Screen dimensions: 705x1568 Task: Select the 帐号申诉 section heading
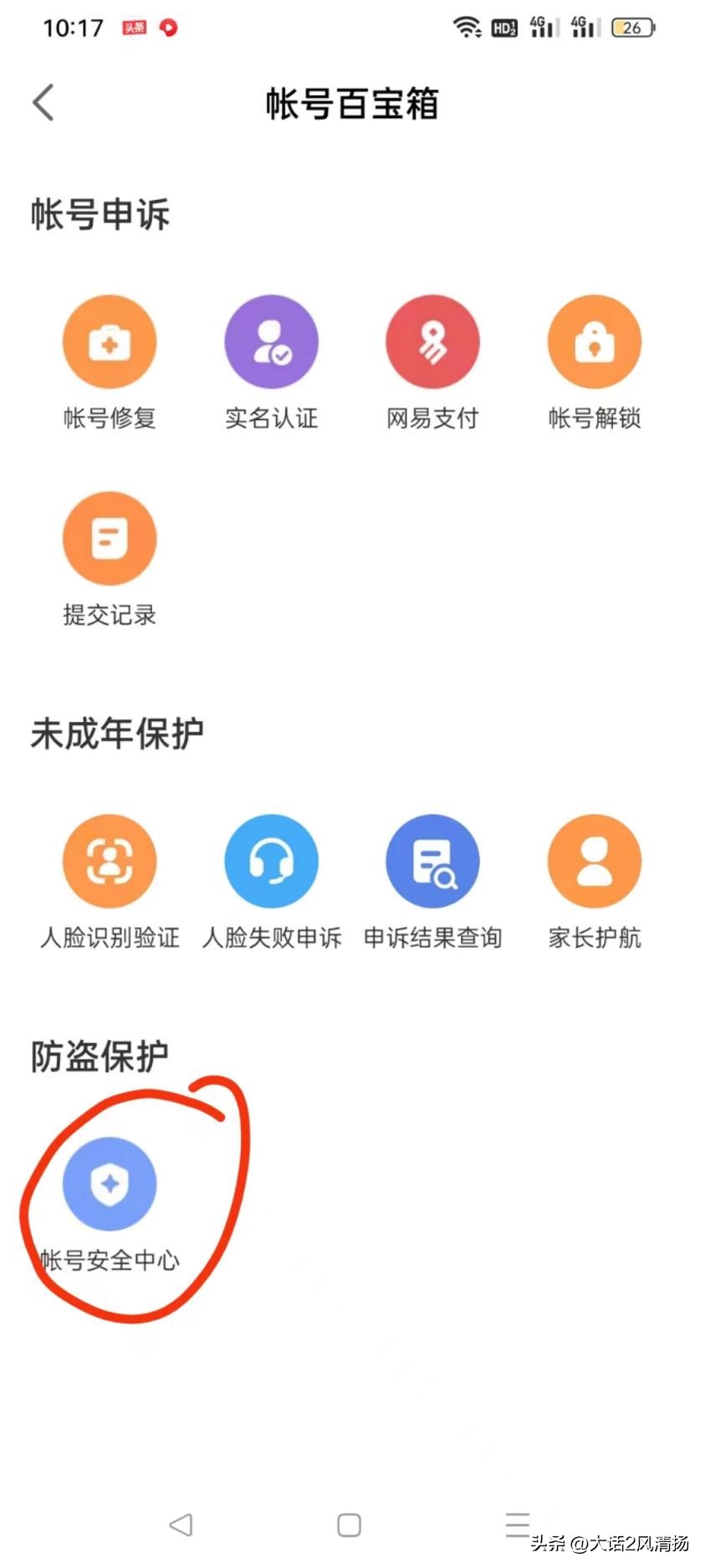coord(99,214)
